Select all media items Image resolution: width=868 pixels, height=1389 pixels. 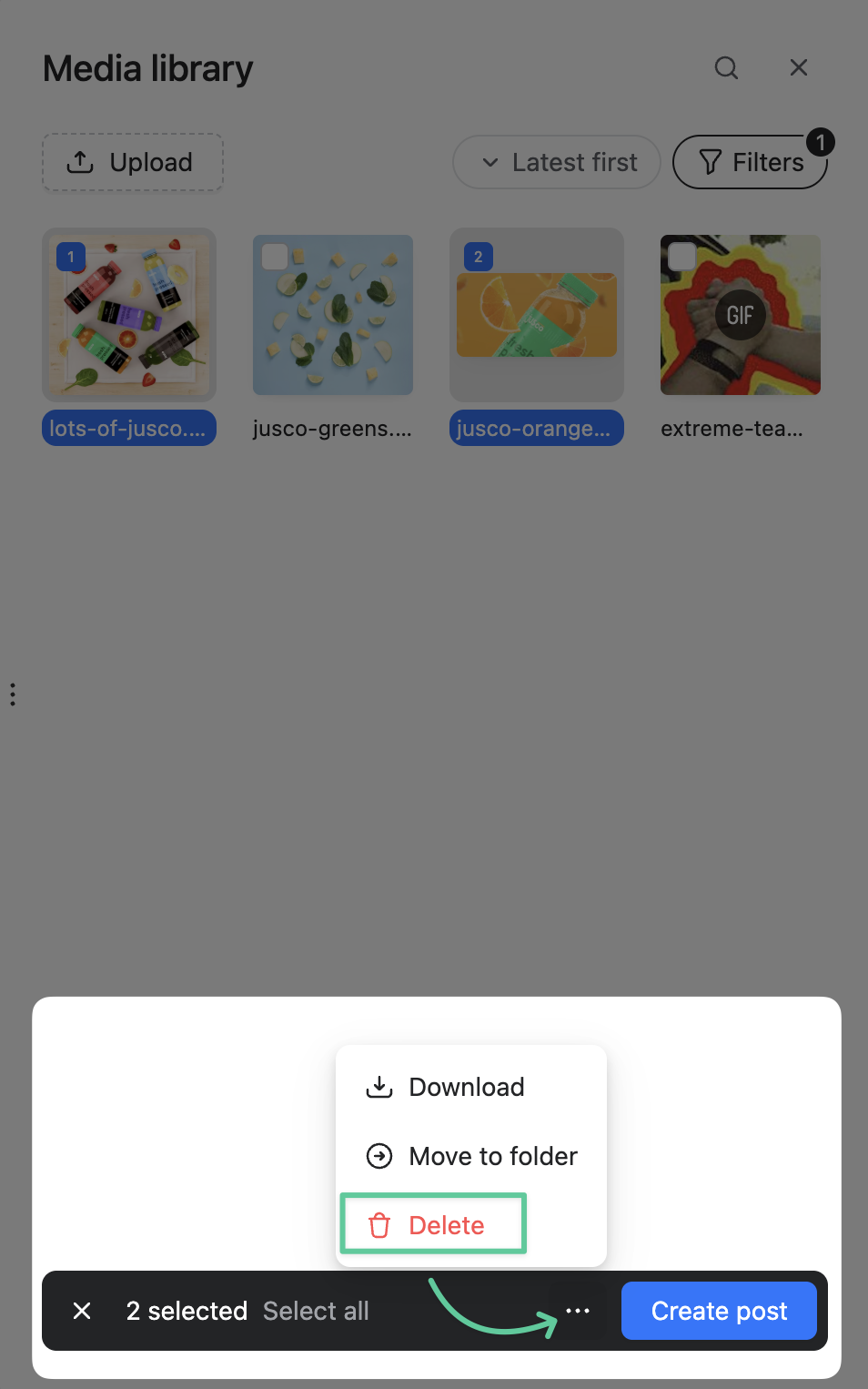click(x=316, y=1311)
